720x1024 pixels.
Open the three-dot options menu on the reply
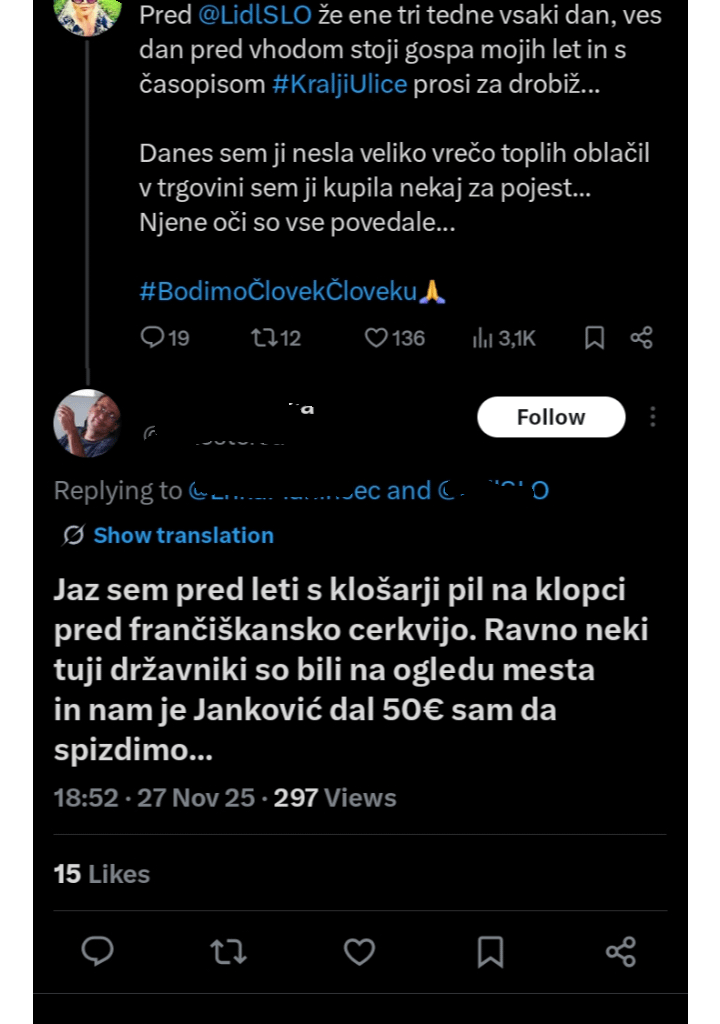click(x=652, y=417)
